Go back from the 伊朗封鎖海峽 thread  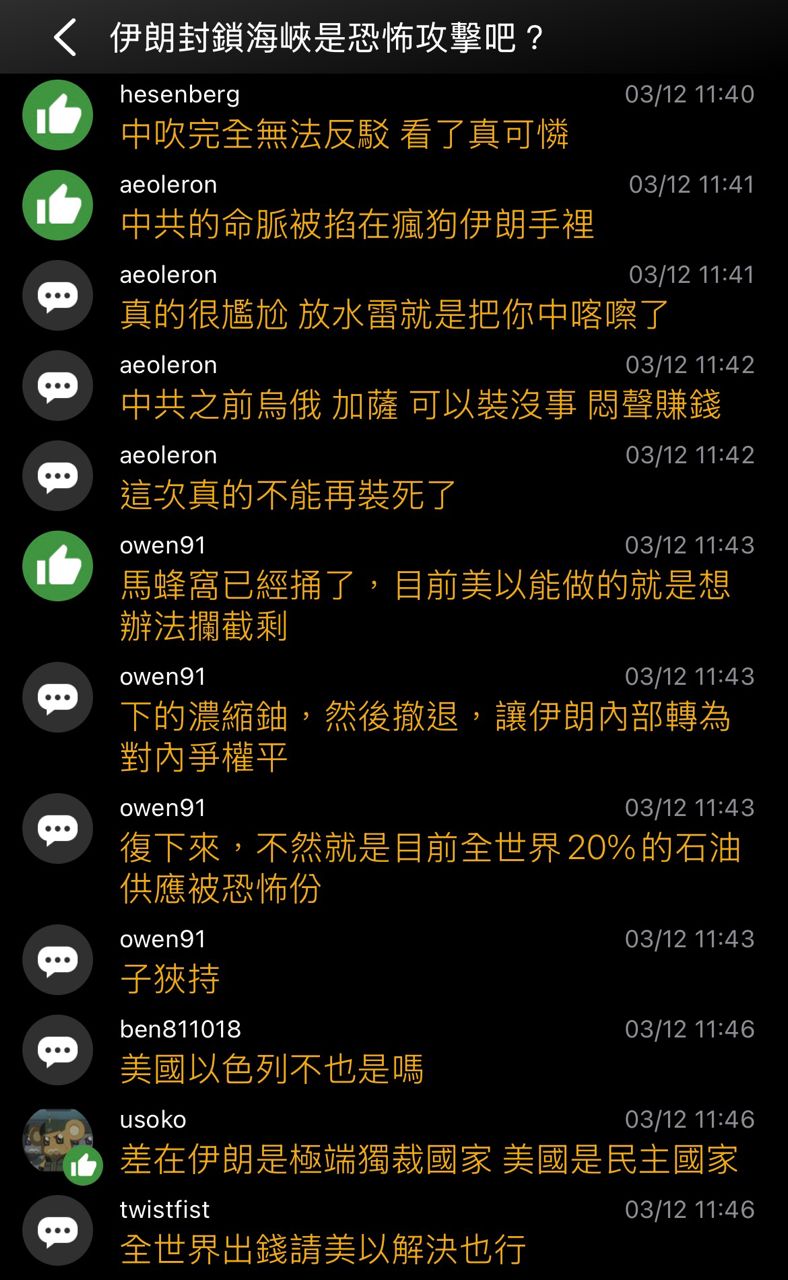[x=65, y=39]
